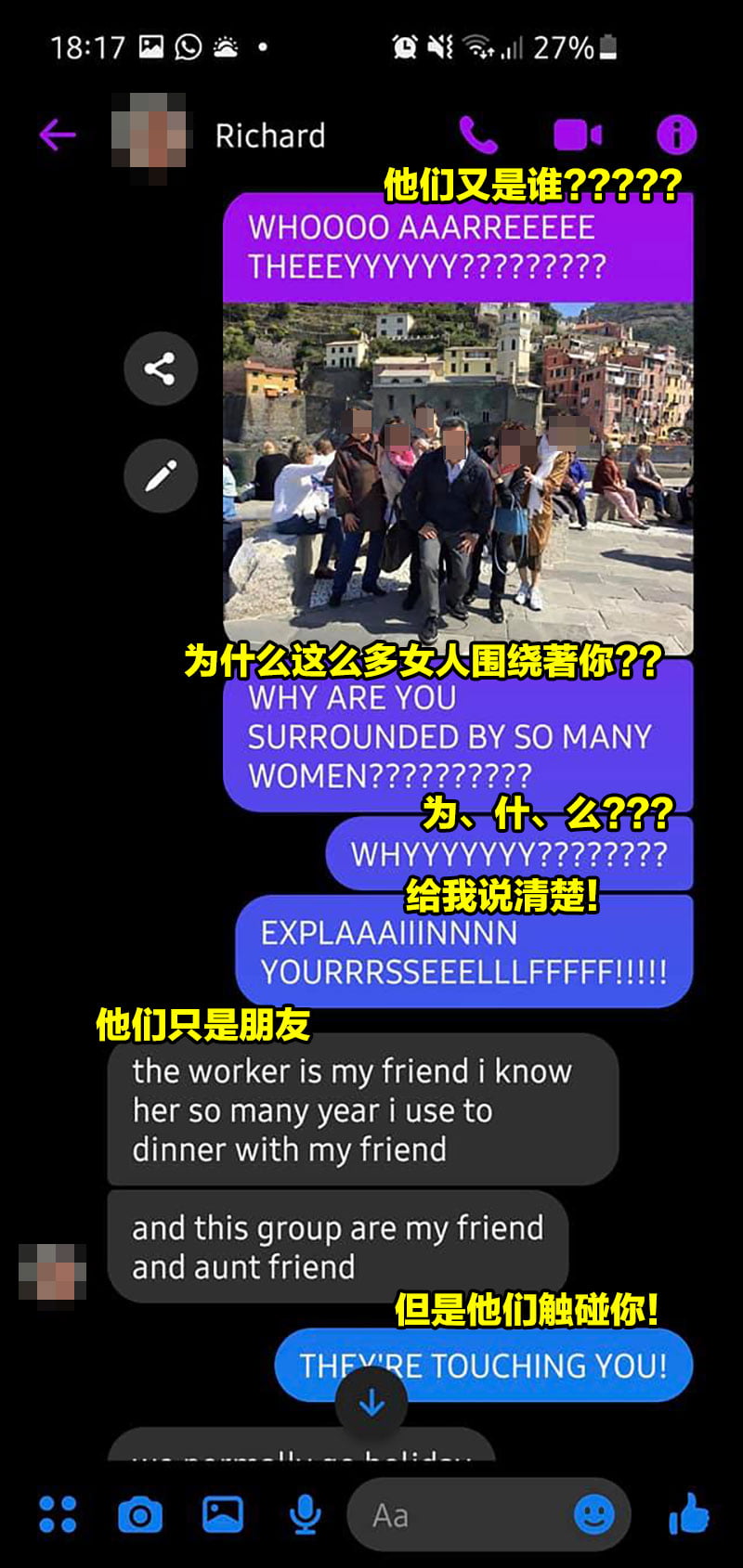Go back from Richard's chat
The image size is (743, 1568).
click(57, 136)
